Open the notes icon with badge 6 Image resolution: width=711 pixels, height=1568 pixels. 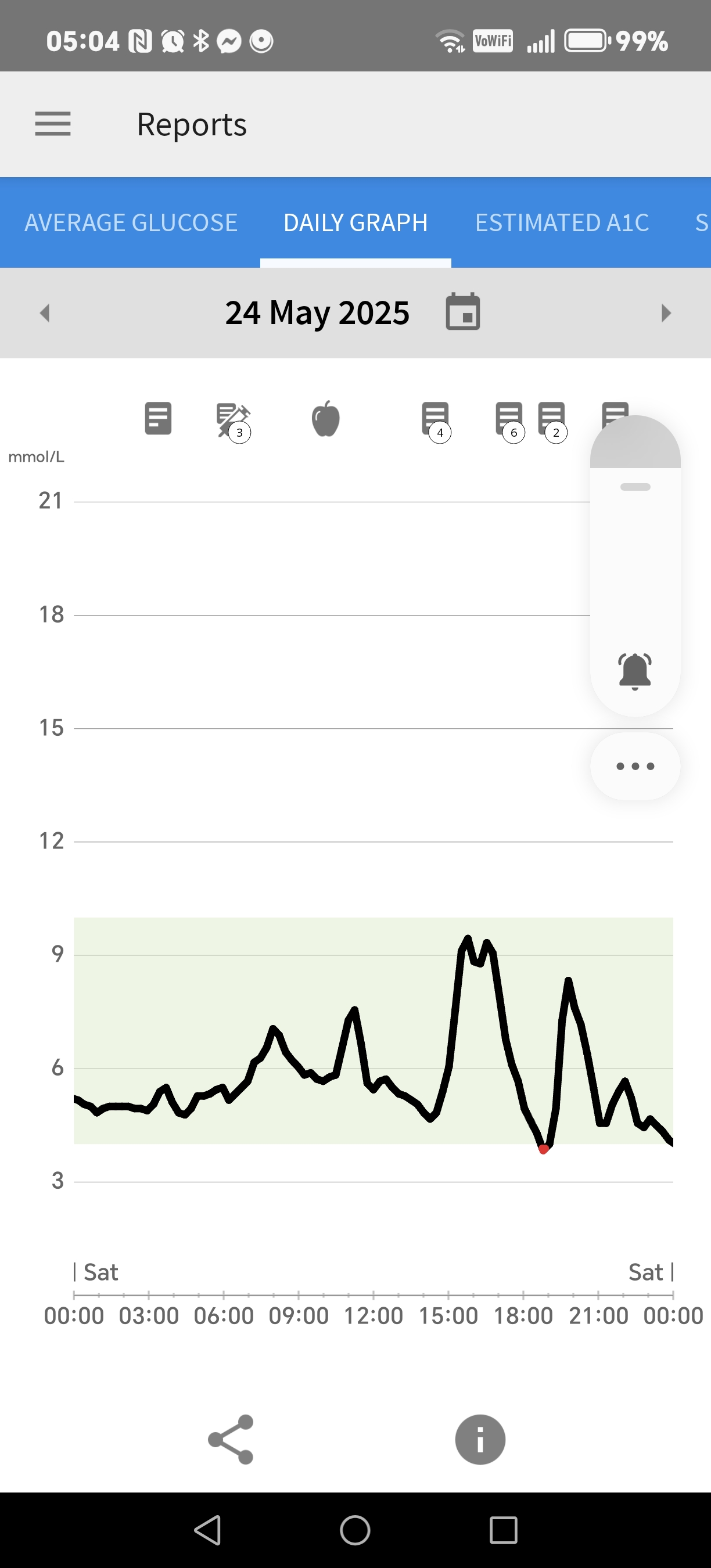(x=509, y=421)
